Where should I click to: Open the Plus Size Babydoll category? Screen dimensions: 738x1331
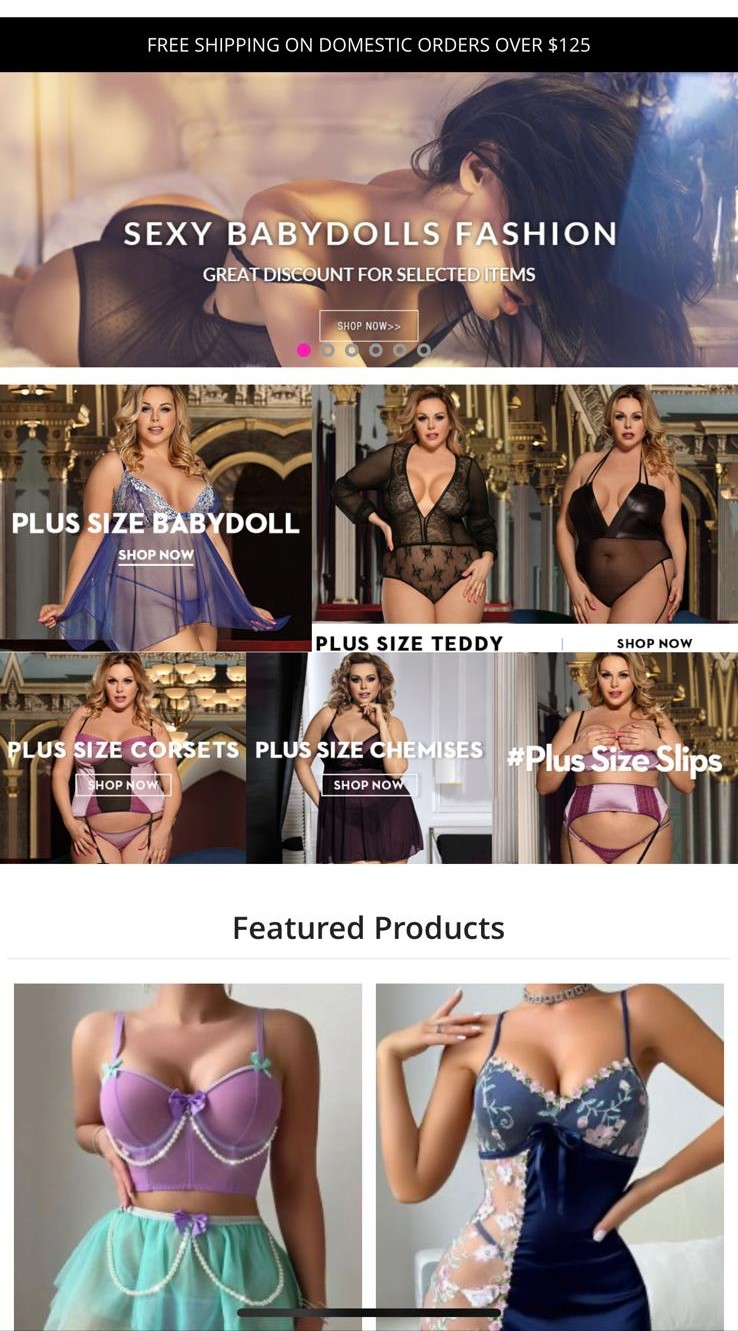(x=155, y=520)
